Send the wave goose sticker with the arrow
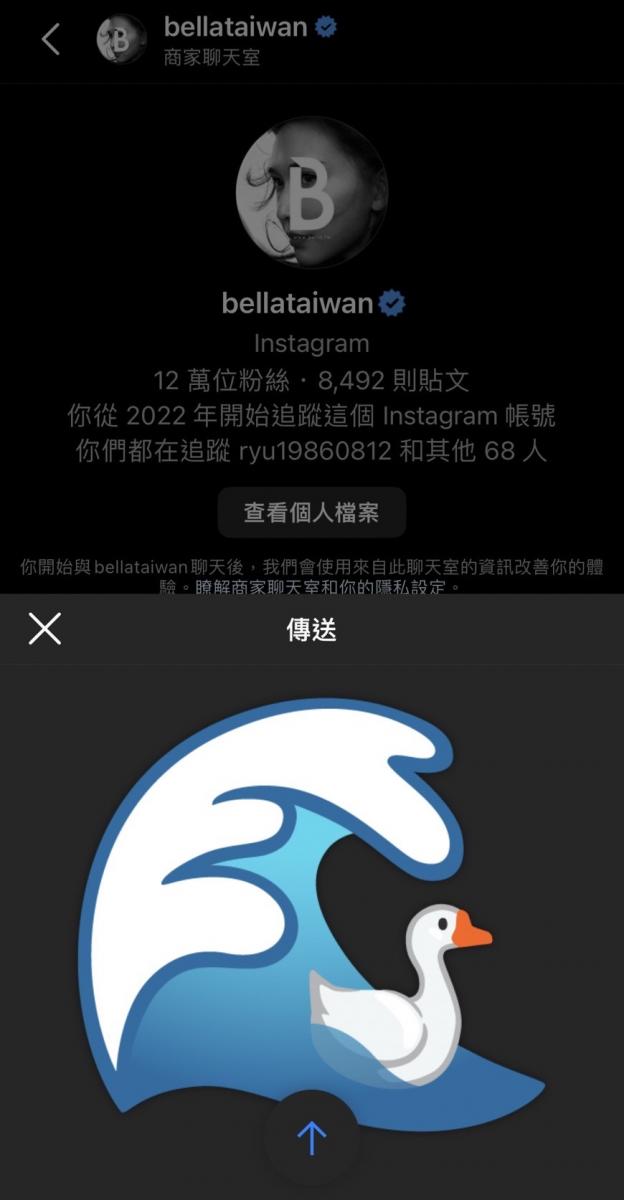 click(311, 1137)
